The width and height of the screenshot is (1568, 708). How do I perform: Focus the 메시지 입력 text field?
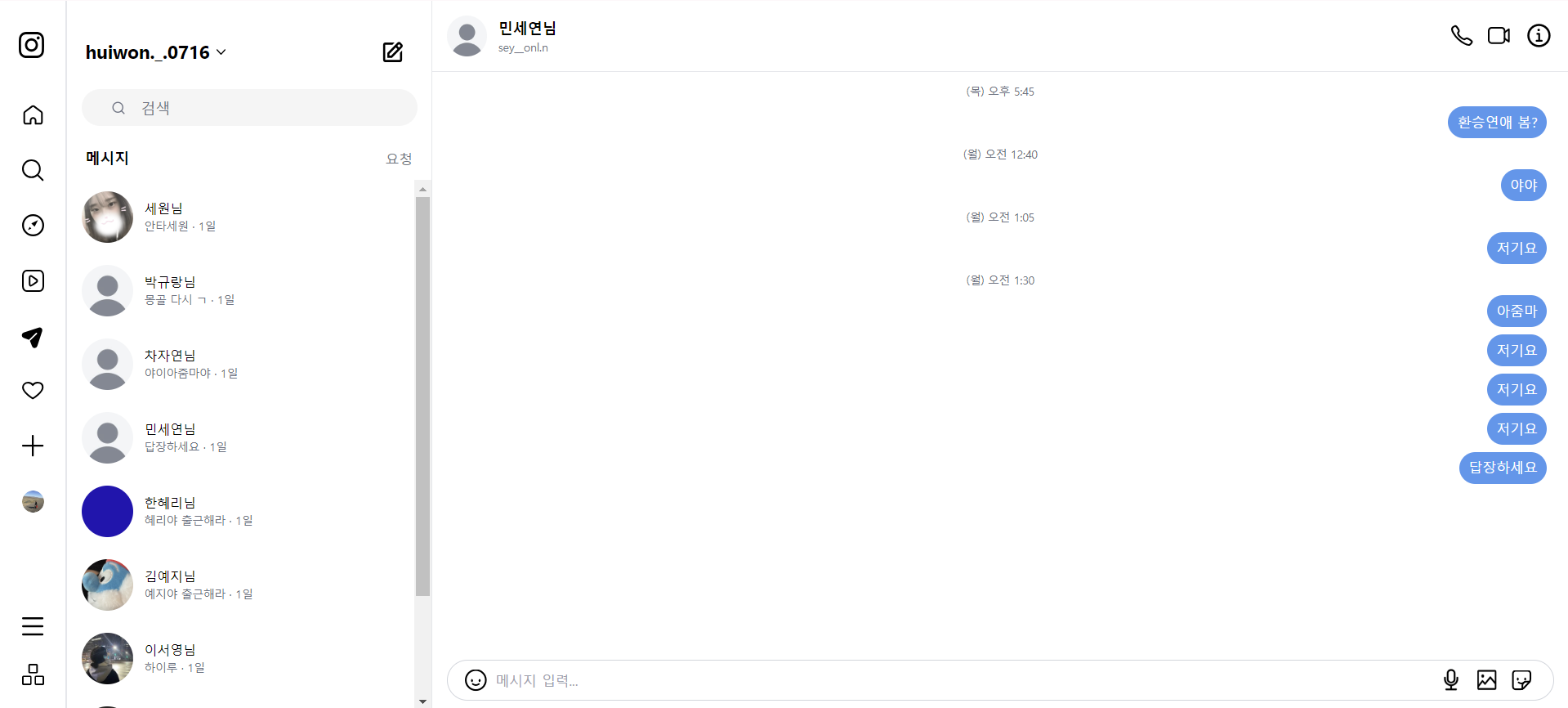coord(940,680)
